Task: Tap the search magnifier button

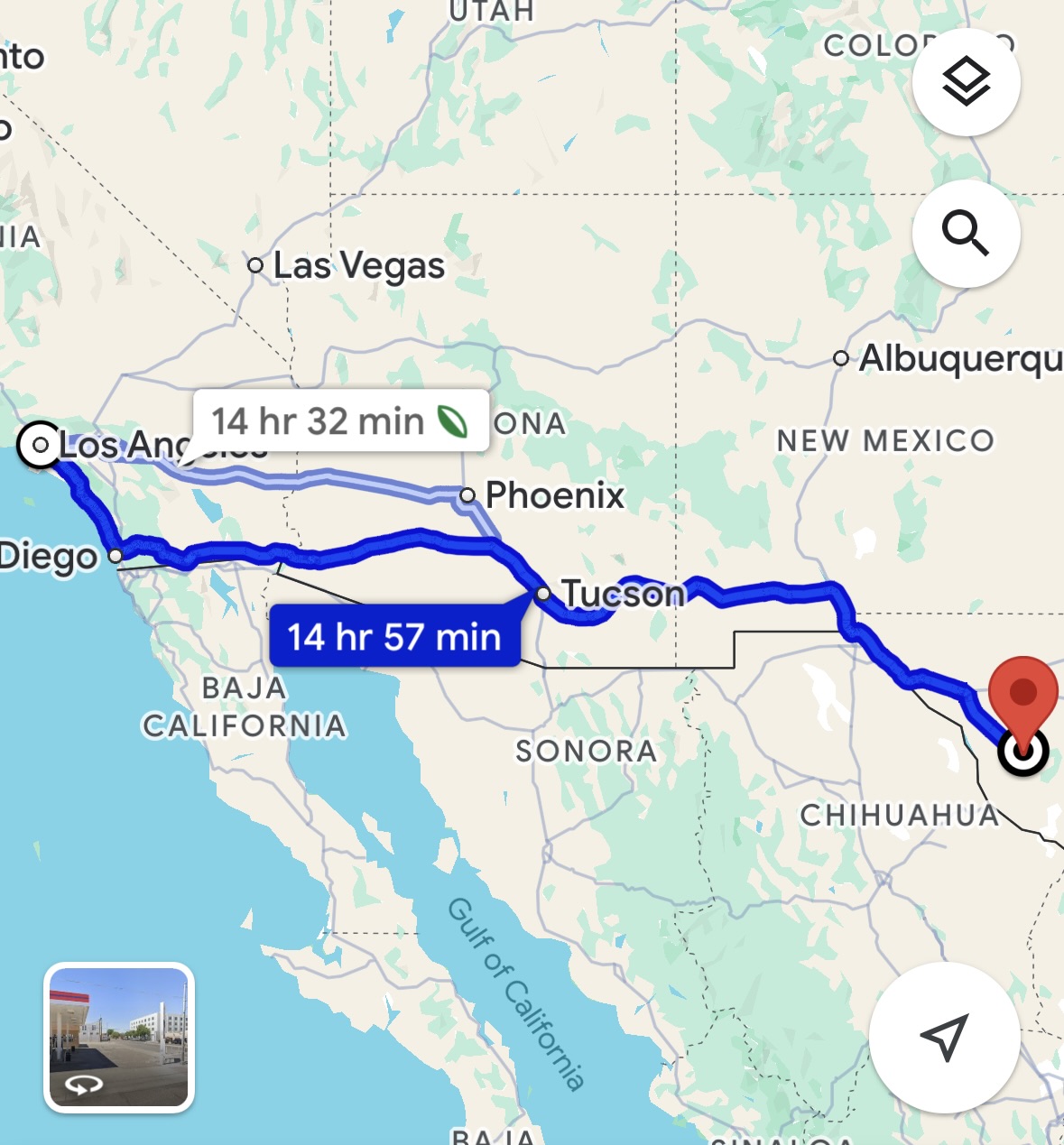Action: [966, 234]
